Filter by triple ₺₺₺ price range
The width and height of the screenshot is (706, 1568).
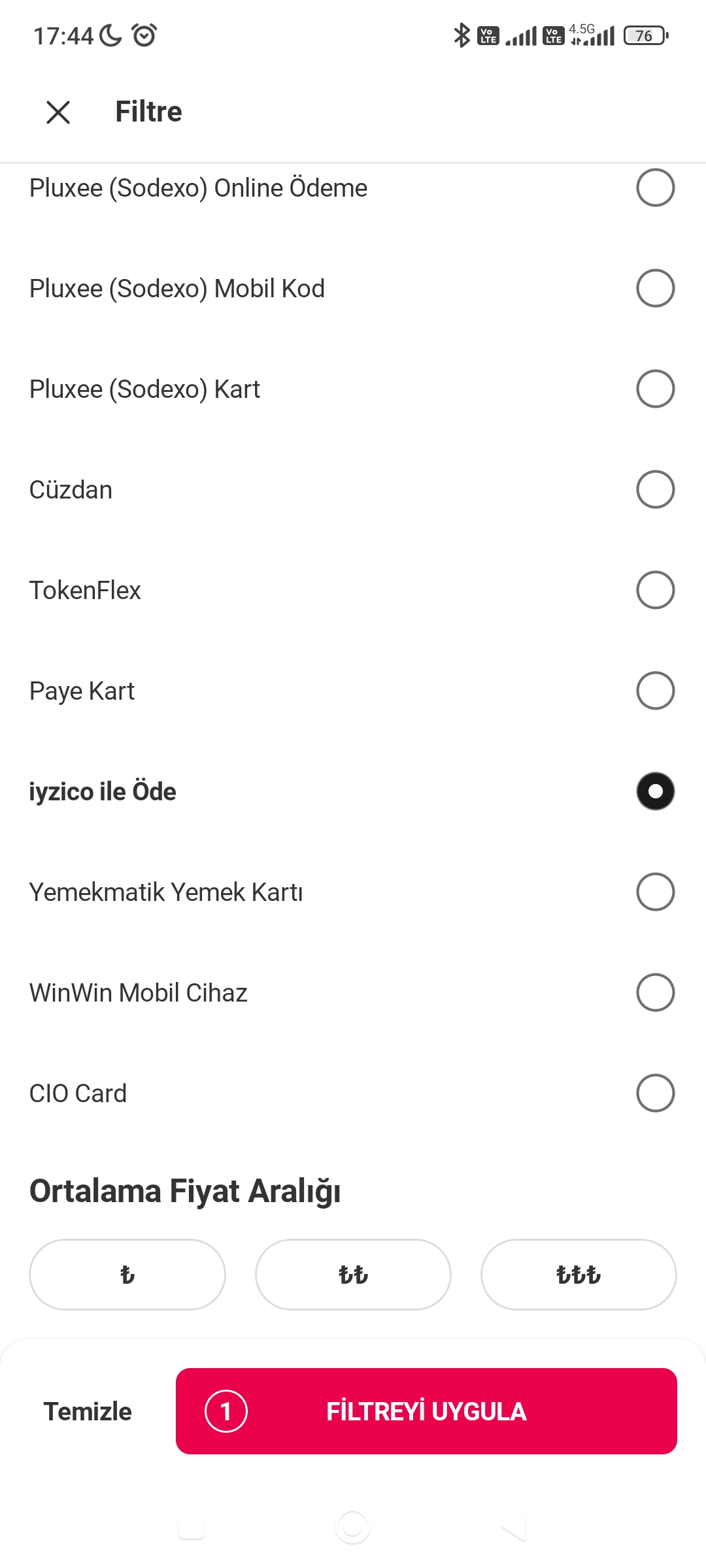click(579, 1275)
